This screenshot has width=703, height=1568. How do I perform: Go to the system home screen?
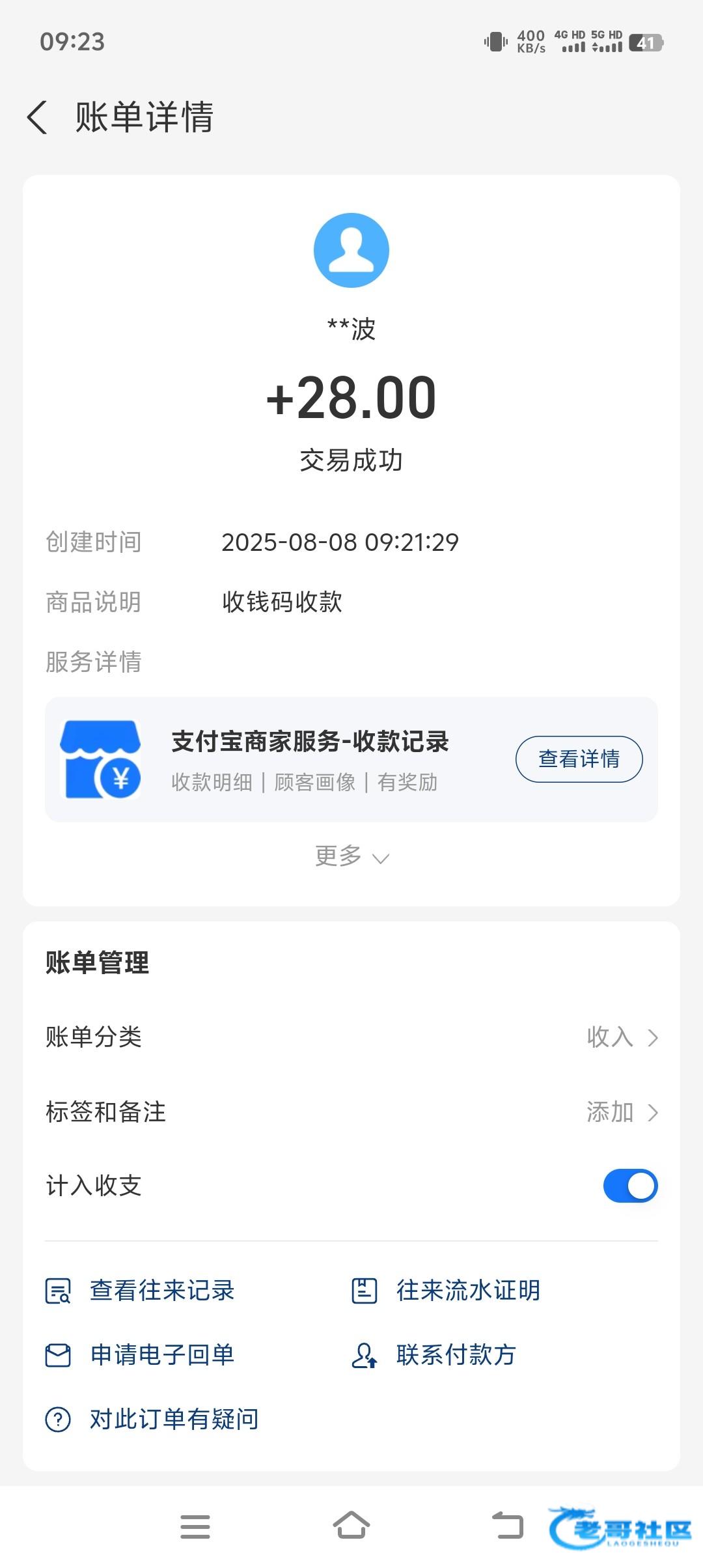point(351,1526)
